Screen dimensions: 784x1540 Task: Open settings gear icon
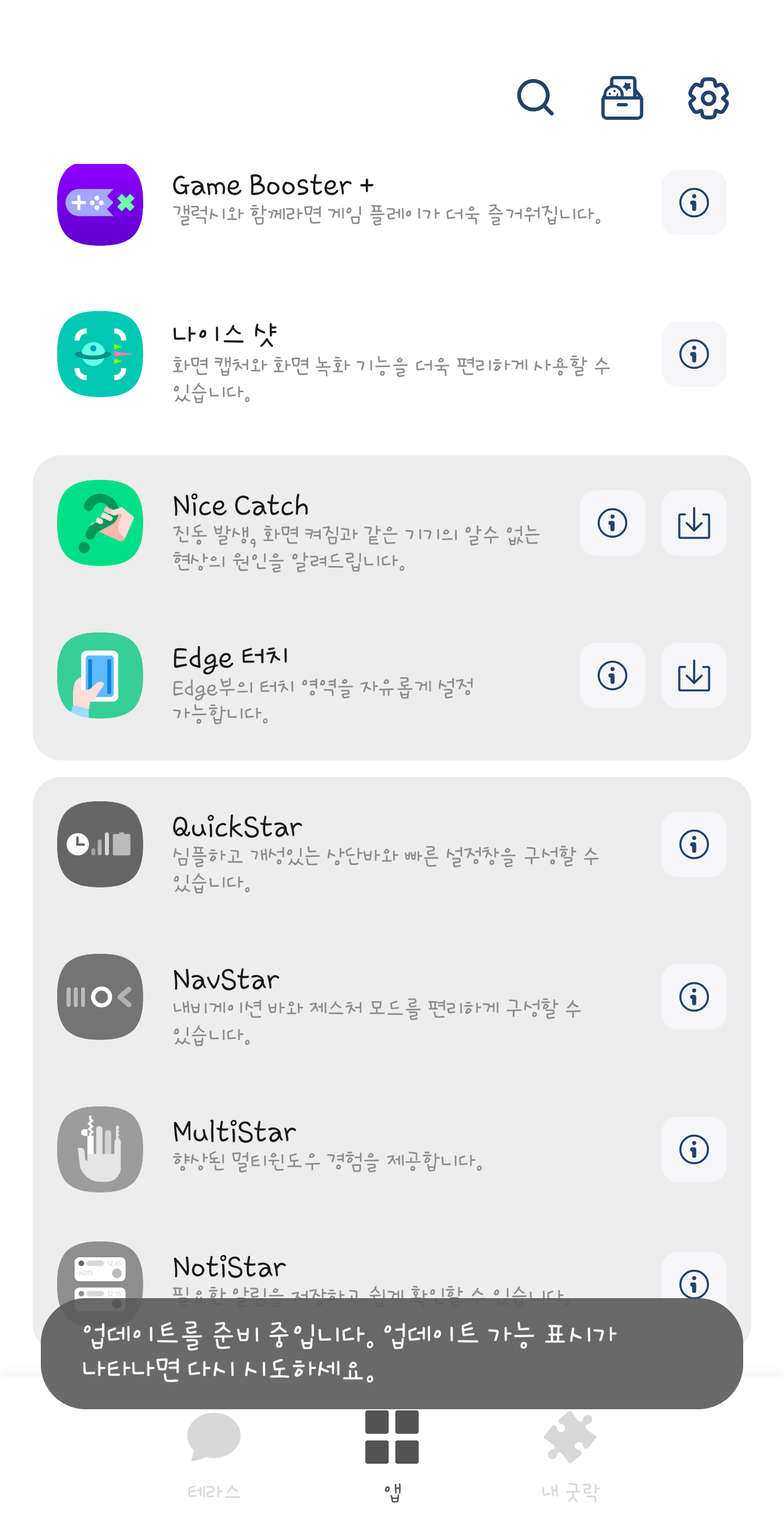pyautogui.click(x=708, y=98)
